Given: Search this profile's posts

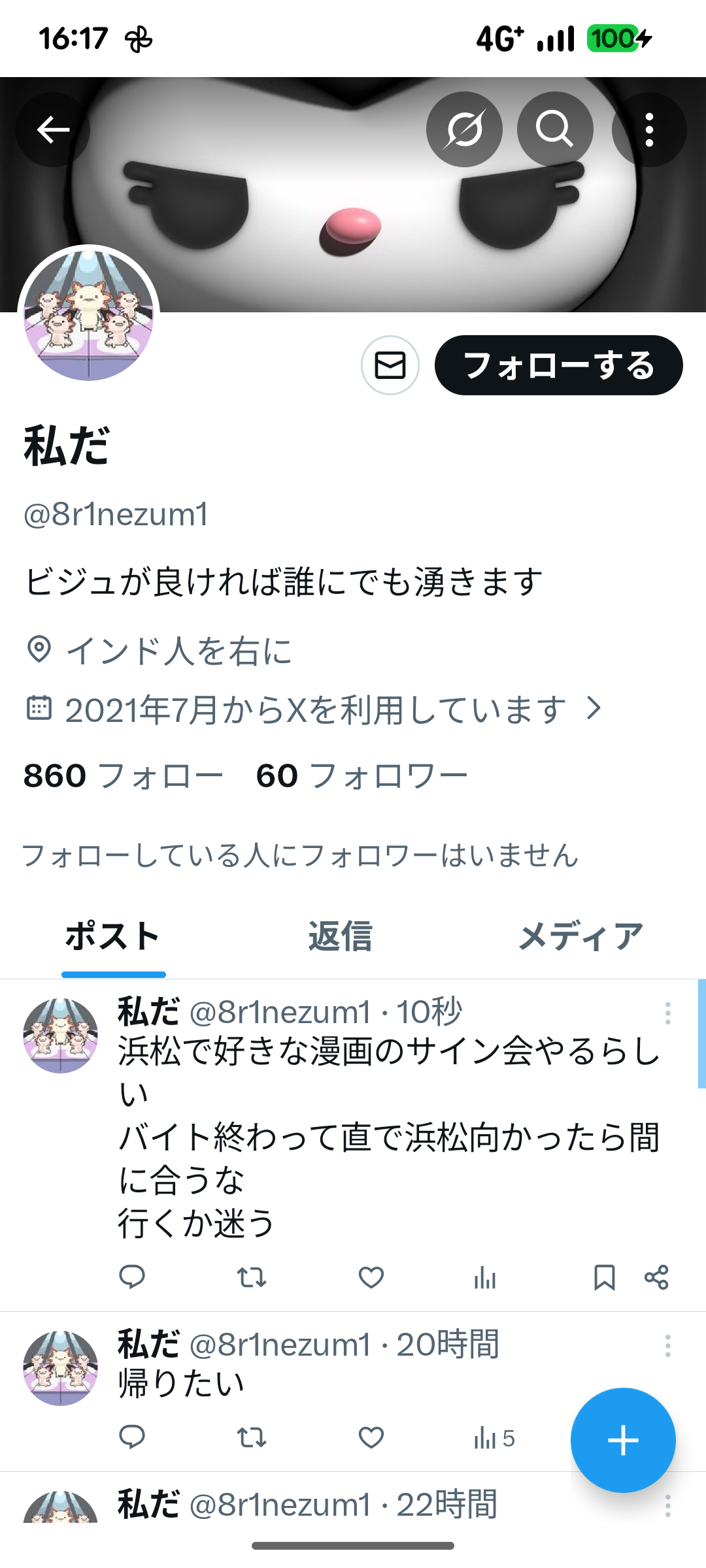Looking at the screenshot, I should point(555,129).
